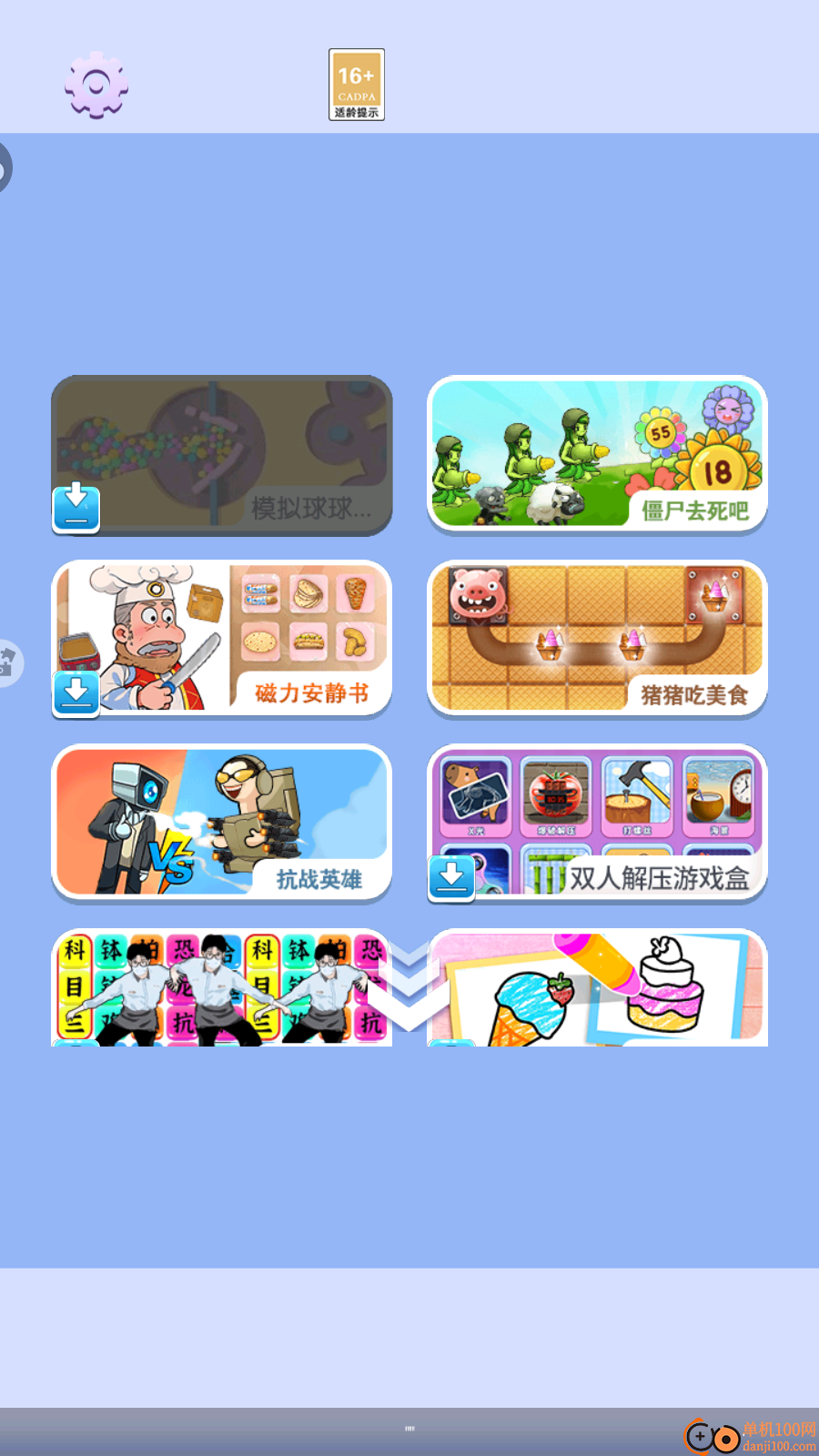Image resolution: width=819 pixels, height=1456 pixels.
Task: Open the settings gear
Action: click(x=96, y=86)
